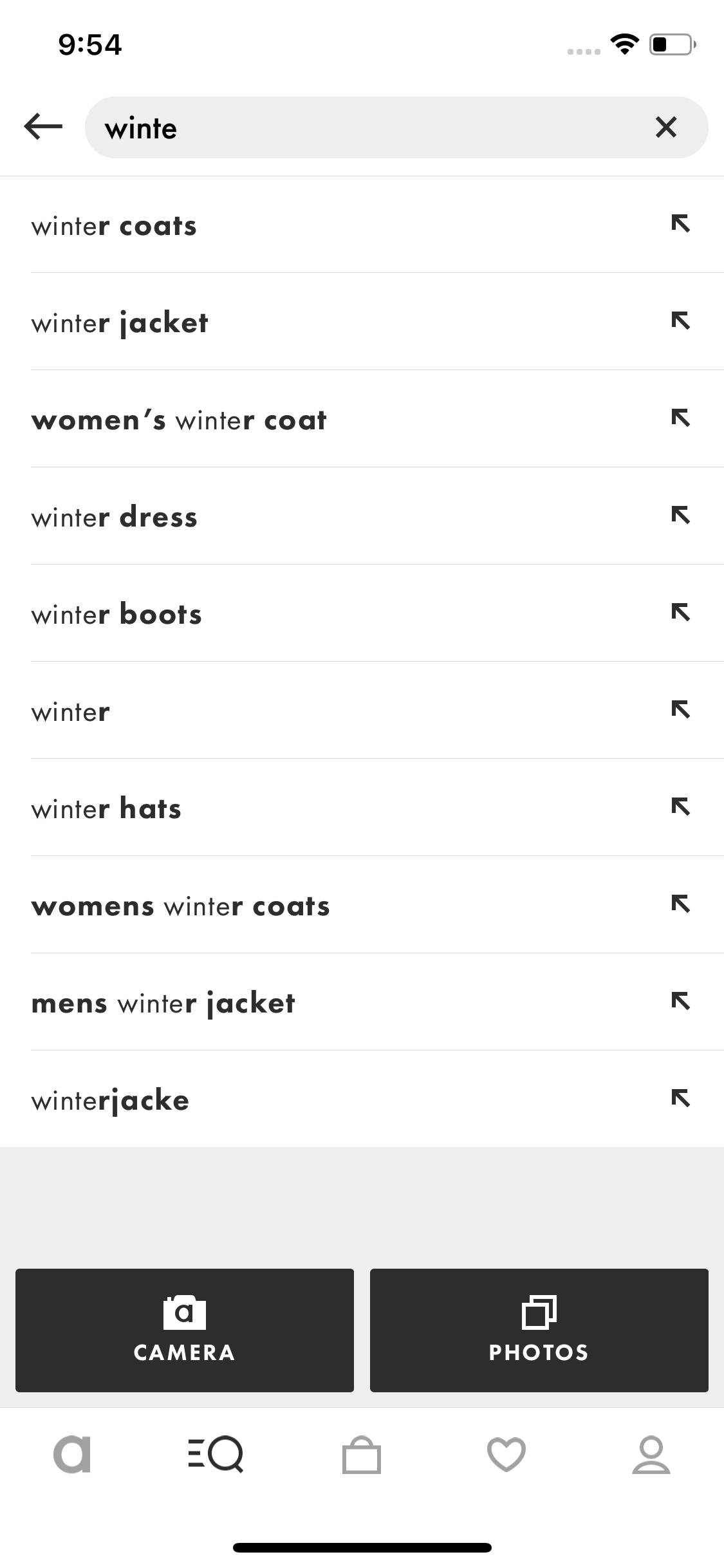This screenshot has width=724, height=1568.
Task: Choose the winter hats suggestion
Action: click(x=106, y=808)
